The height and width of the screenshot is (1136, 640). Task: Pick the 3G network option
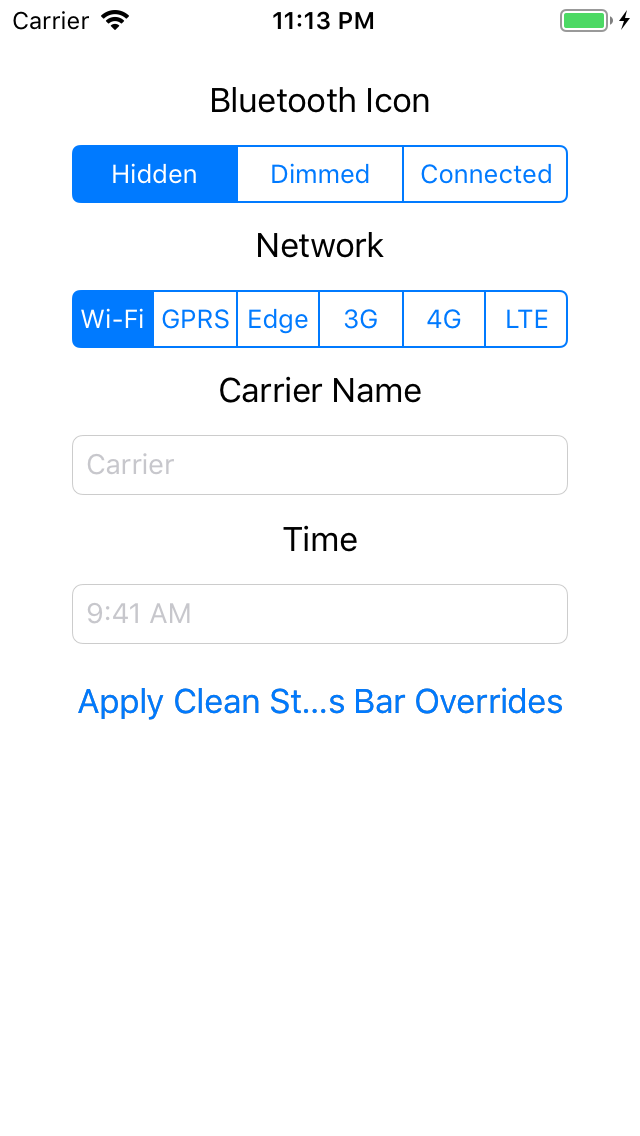coord(361,319)
